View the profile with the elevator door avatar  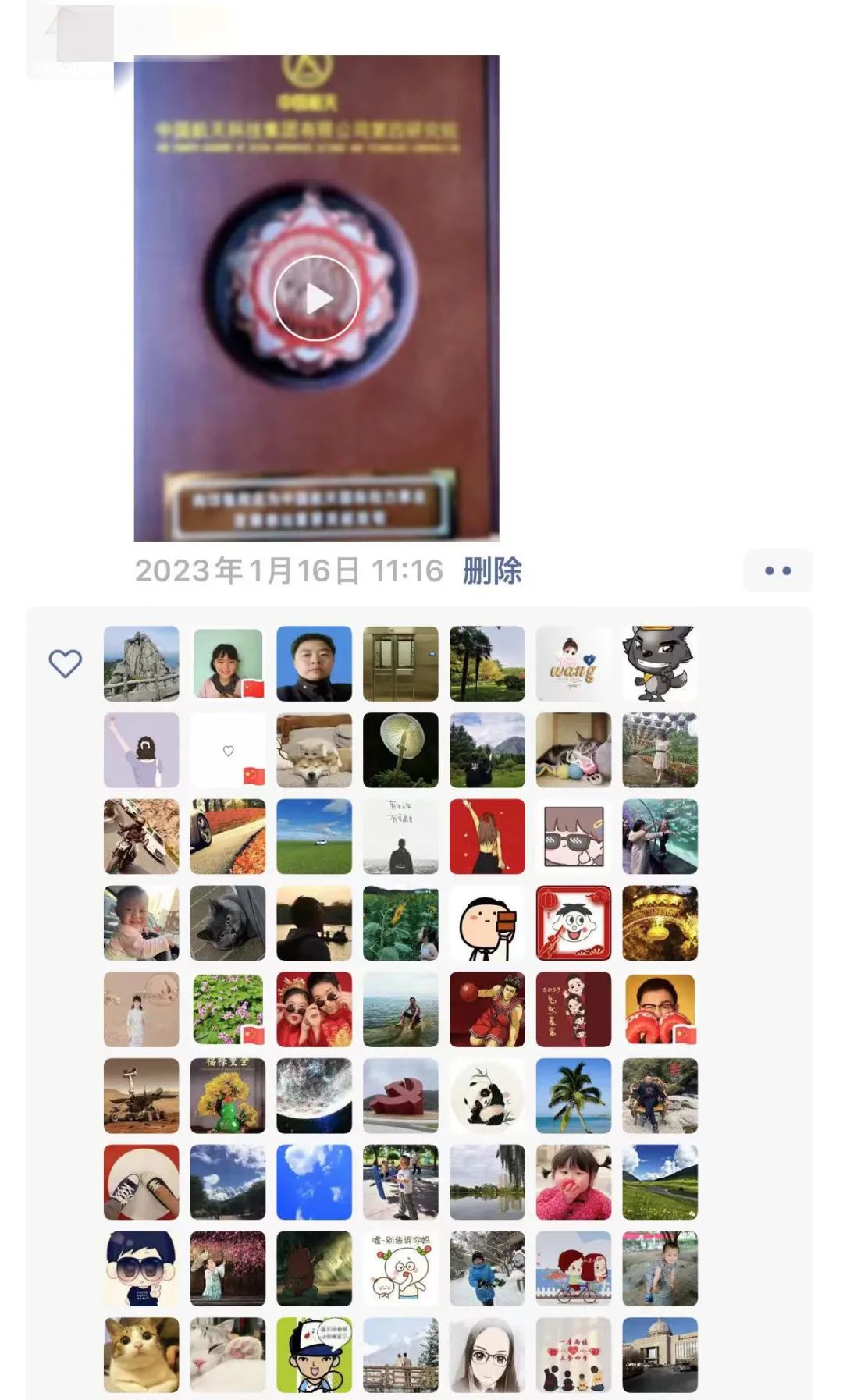click(400, 663)
